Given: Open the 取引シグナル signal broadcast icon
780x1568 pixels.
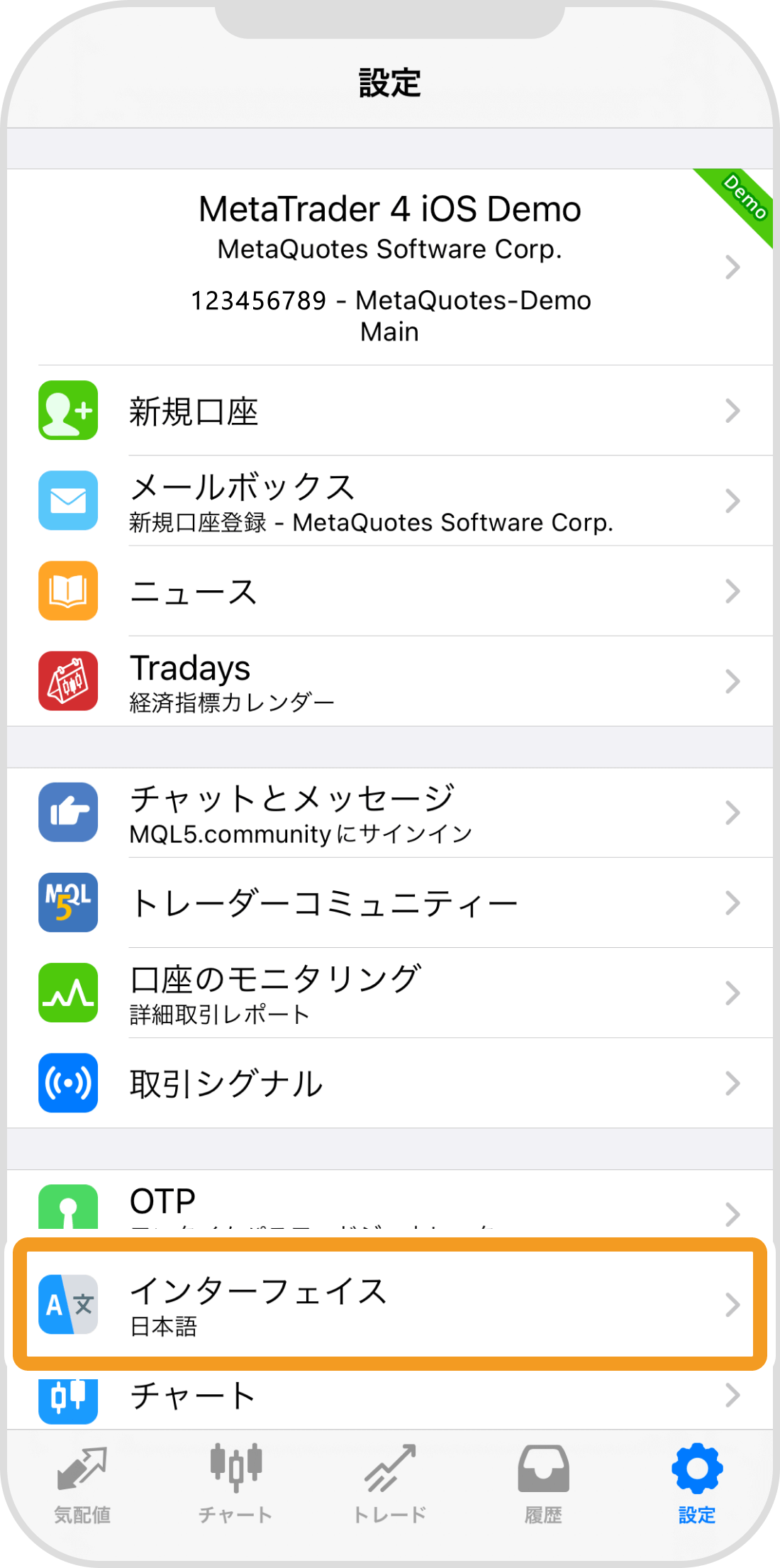Looking at the screenshot, I should pos(67,1083).
